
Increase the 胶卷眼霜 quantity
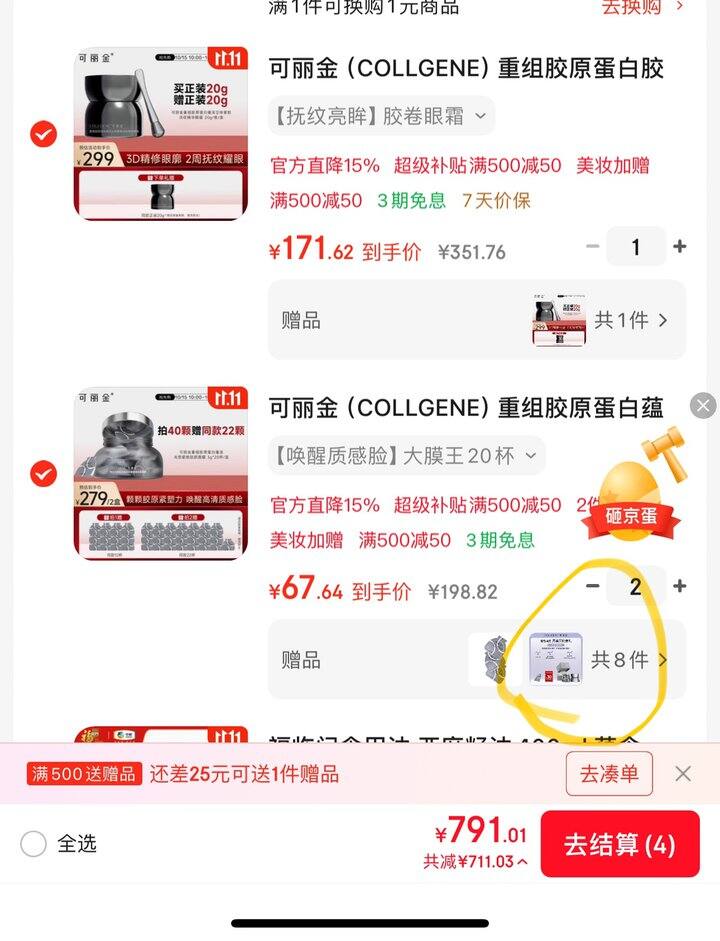[x=680, y=246]
